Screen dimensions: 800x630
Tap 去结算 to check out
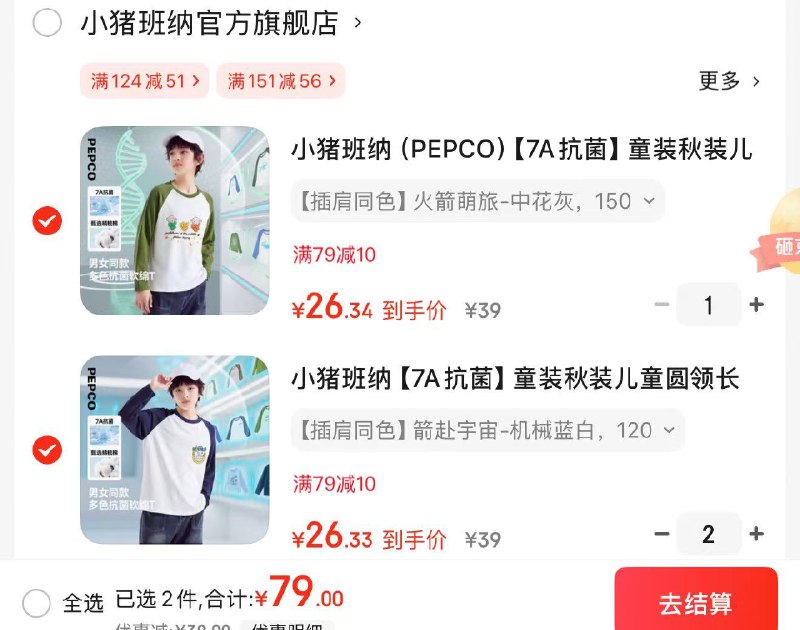coord(695,602)
